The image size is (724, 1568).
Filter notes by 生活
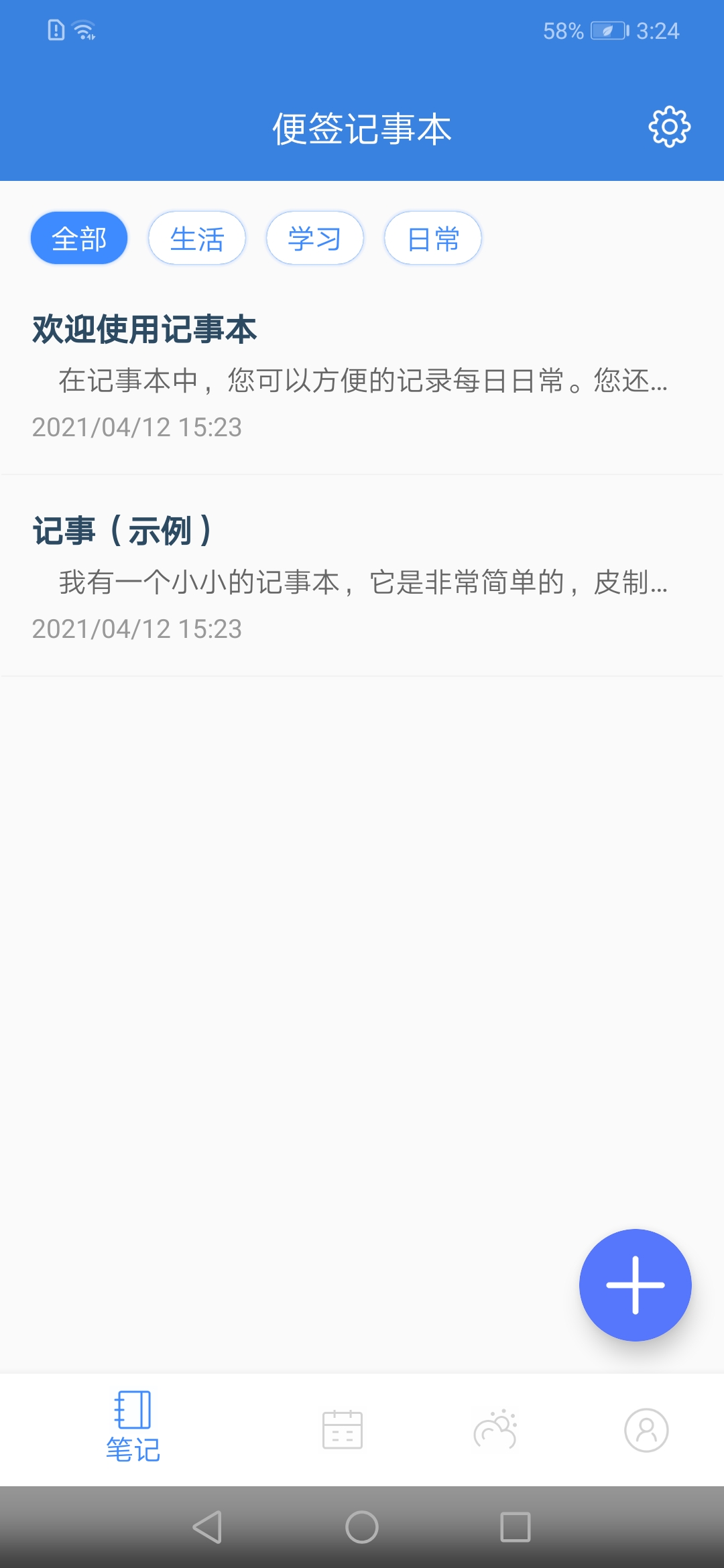(197, 239)
